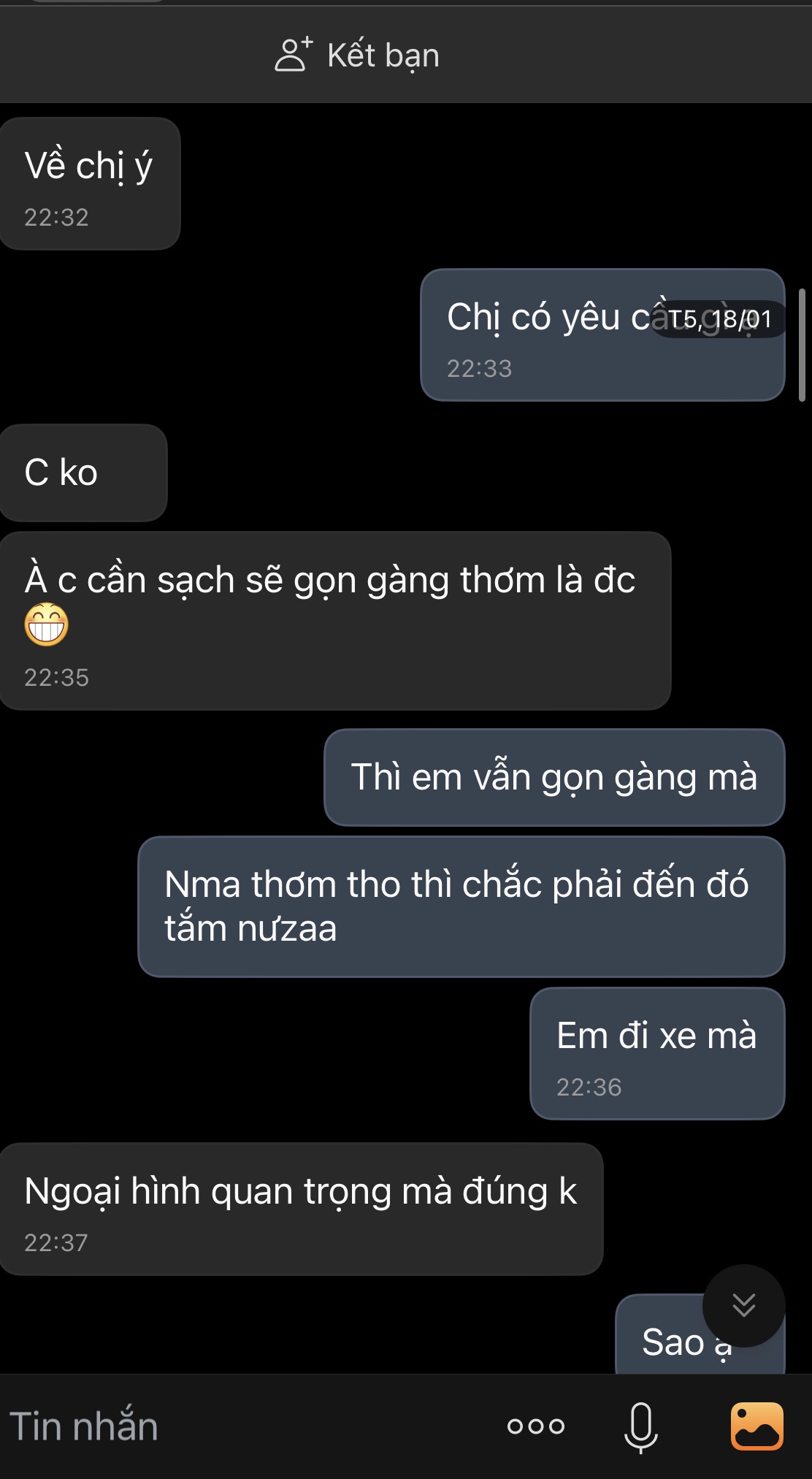Open the photo gallery picker
Screen dimensions: 812x1479
click(x=757, y=1426)
